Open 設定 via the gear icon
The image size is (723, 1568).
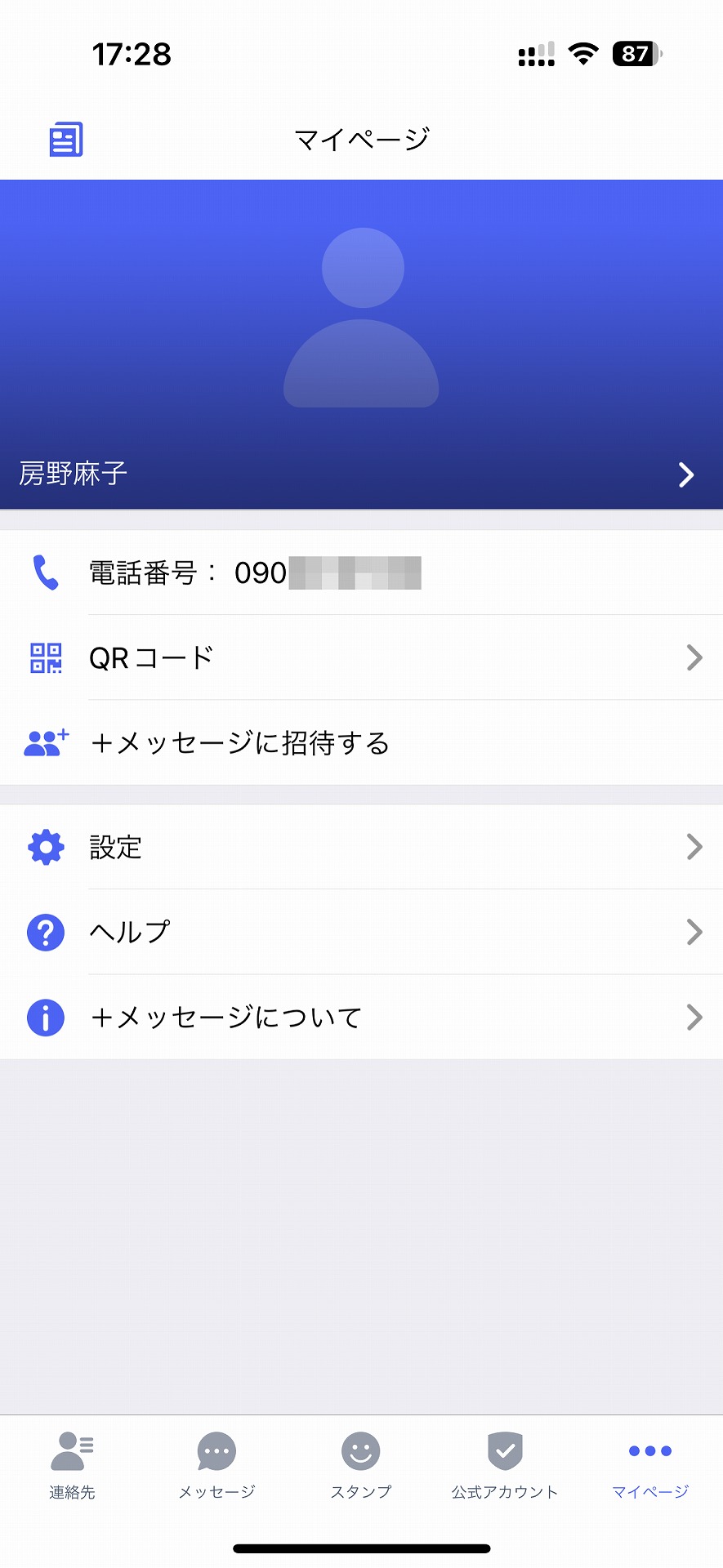click(x=45, y=847)
